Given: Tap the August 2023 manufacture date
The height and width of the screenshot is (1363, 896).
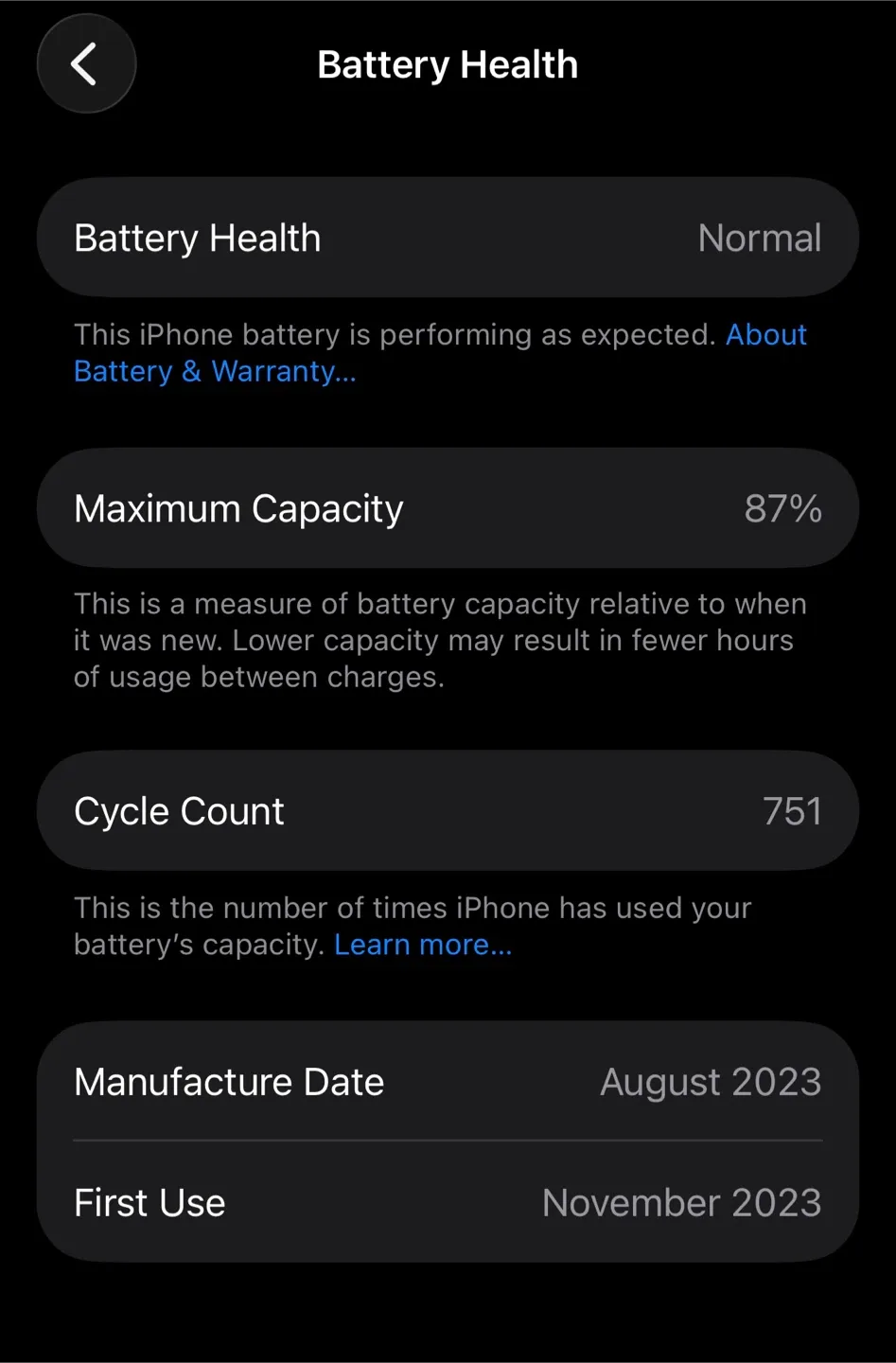Looking at the screenshot, I should point(711,1082).
